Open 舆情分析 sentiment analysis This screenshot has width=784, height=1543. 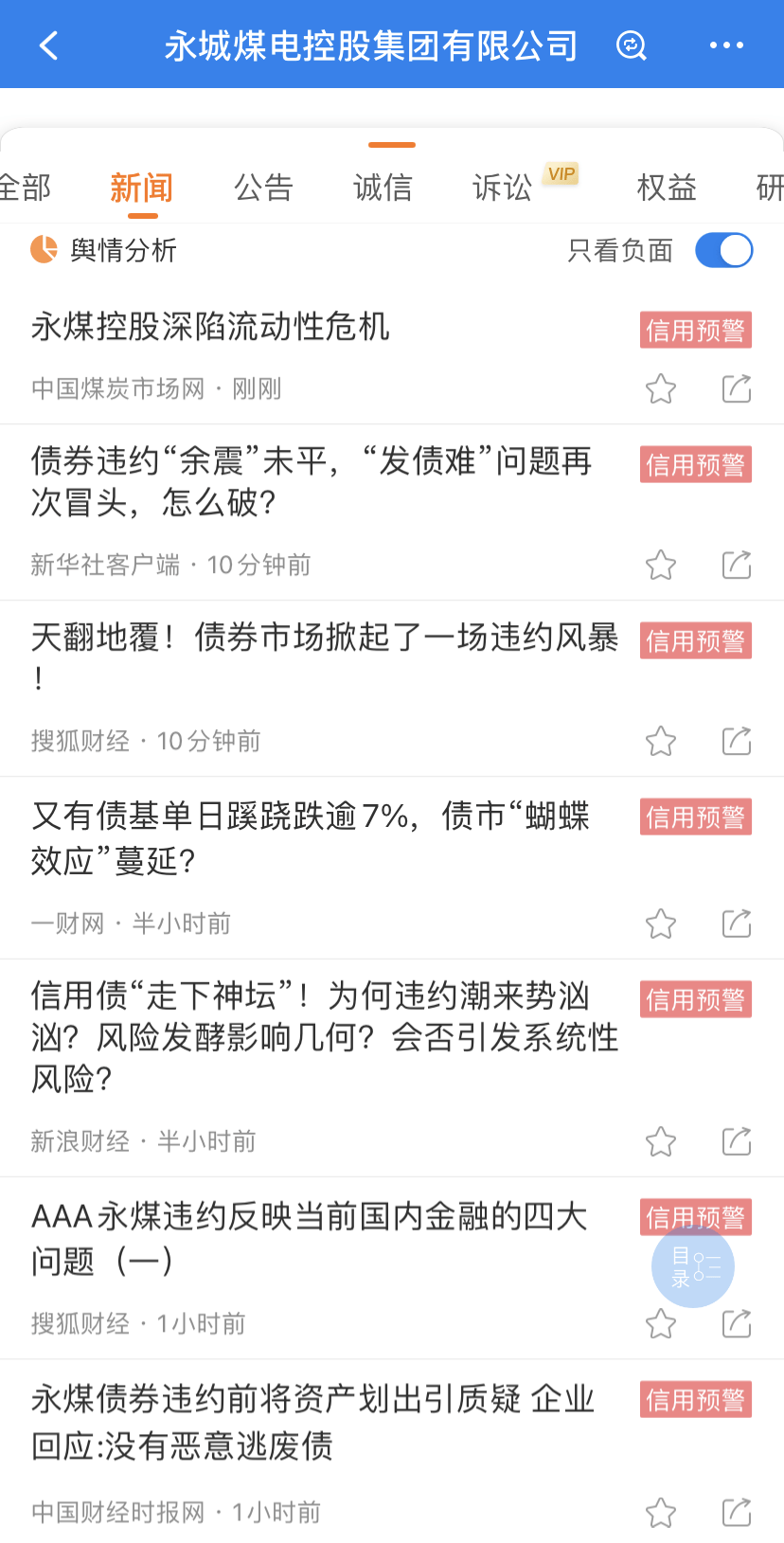[103, 250]
